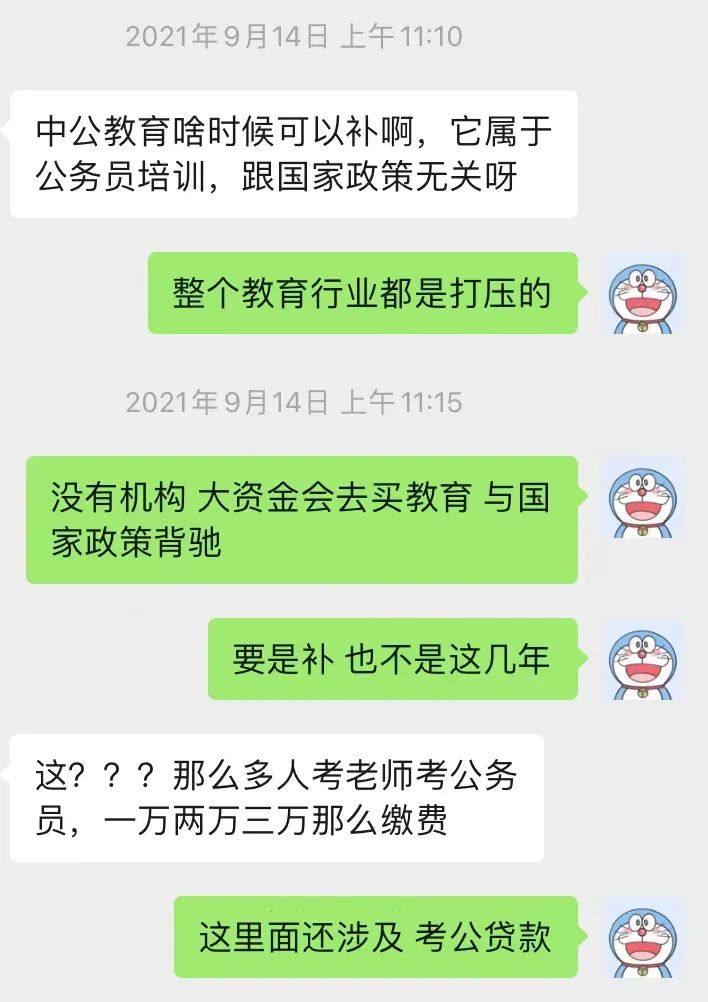View profile from avatar beside "要是补 也不是这几年"
Image resolution: width=708 pixels, height=1002 pixels.
click(642, 659)
